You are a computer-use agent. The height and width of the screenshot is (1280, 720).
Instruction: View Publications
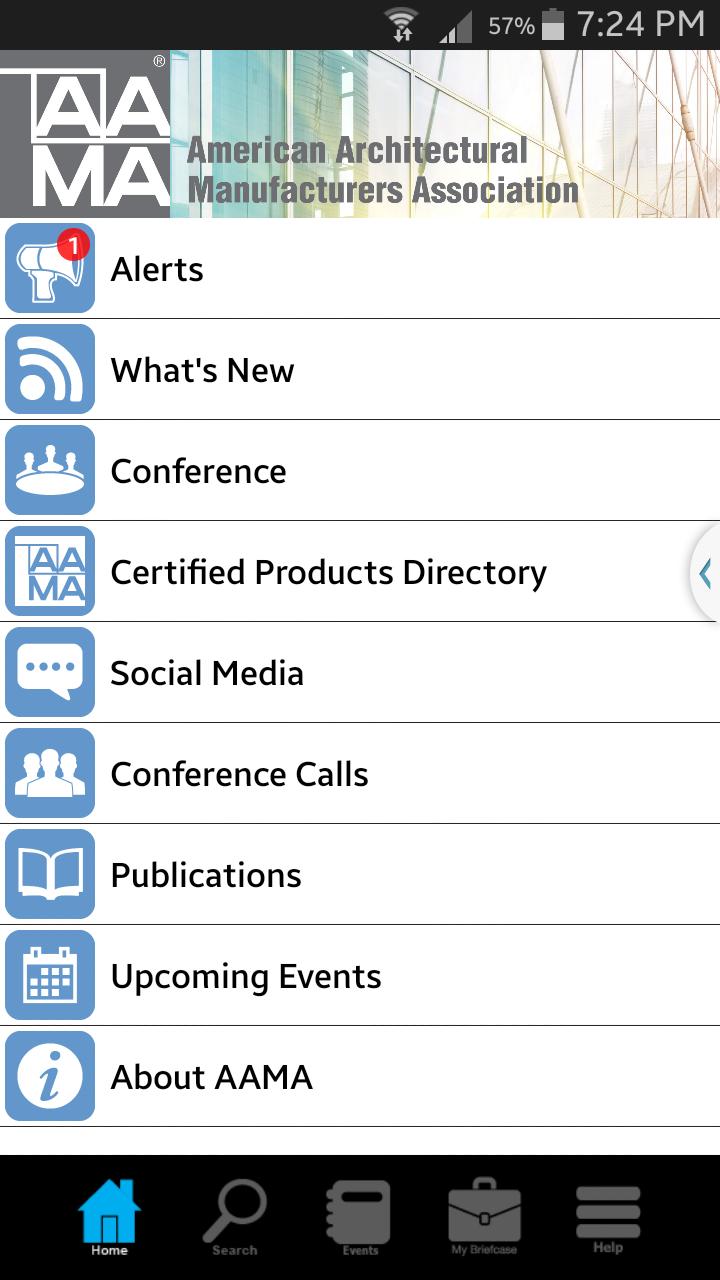tap(360, 875)
